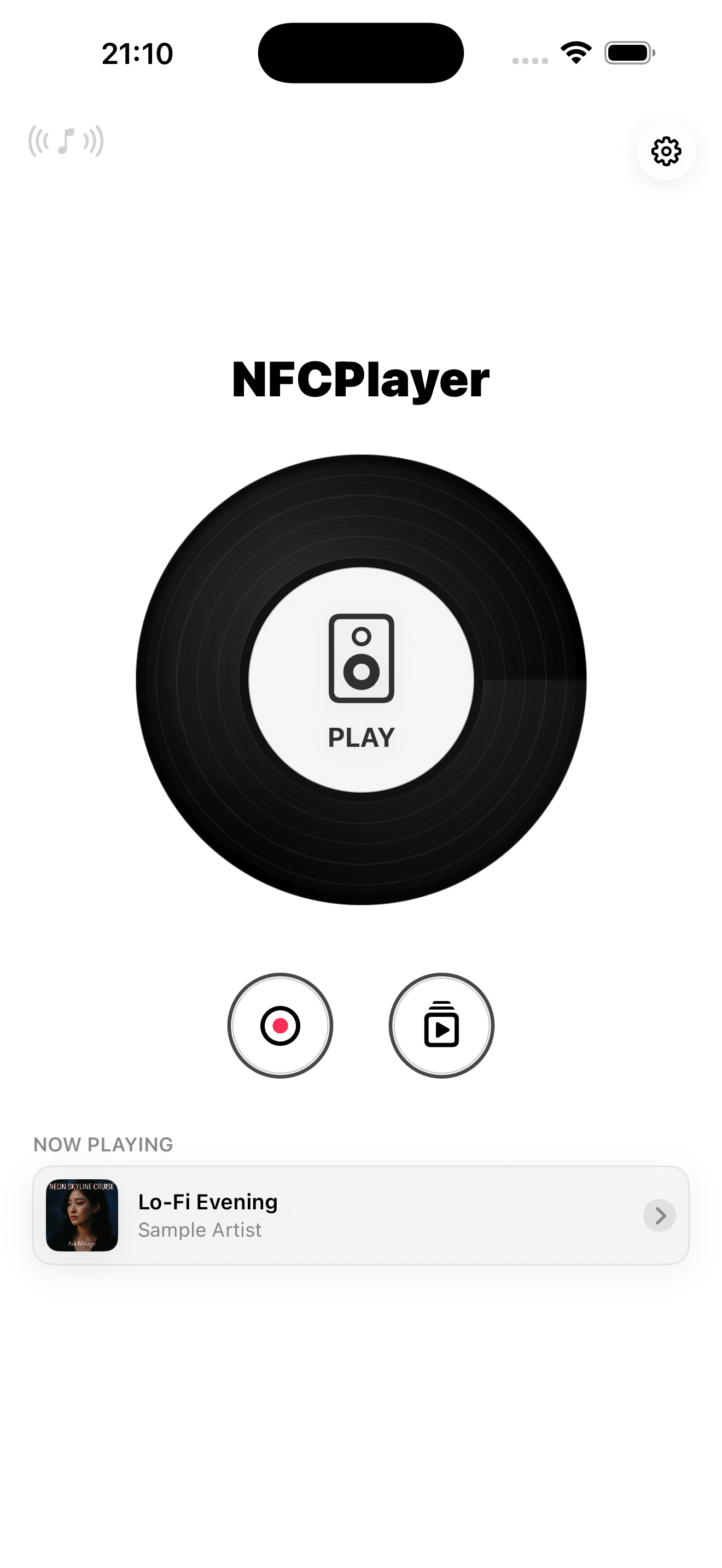Click the Wi-Fi status icon
722x1568 pixels.
(x=575, y=52)
